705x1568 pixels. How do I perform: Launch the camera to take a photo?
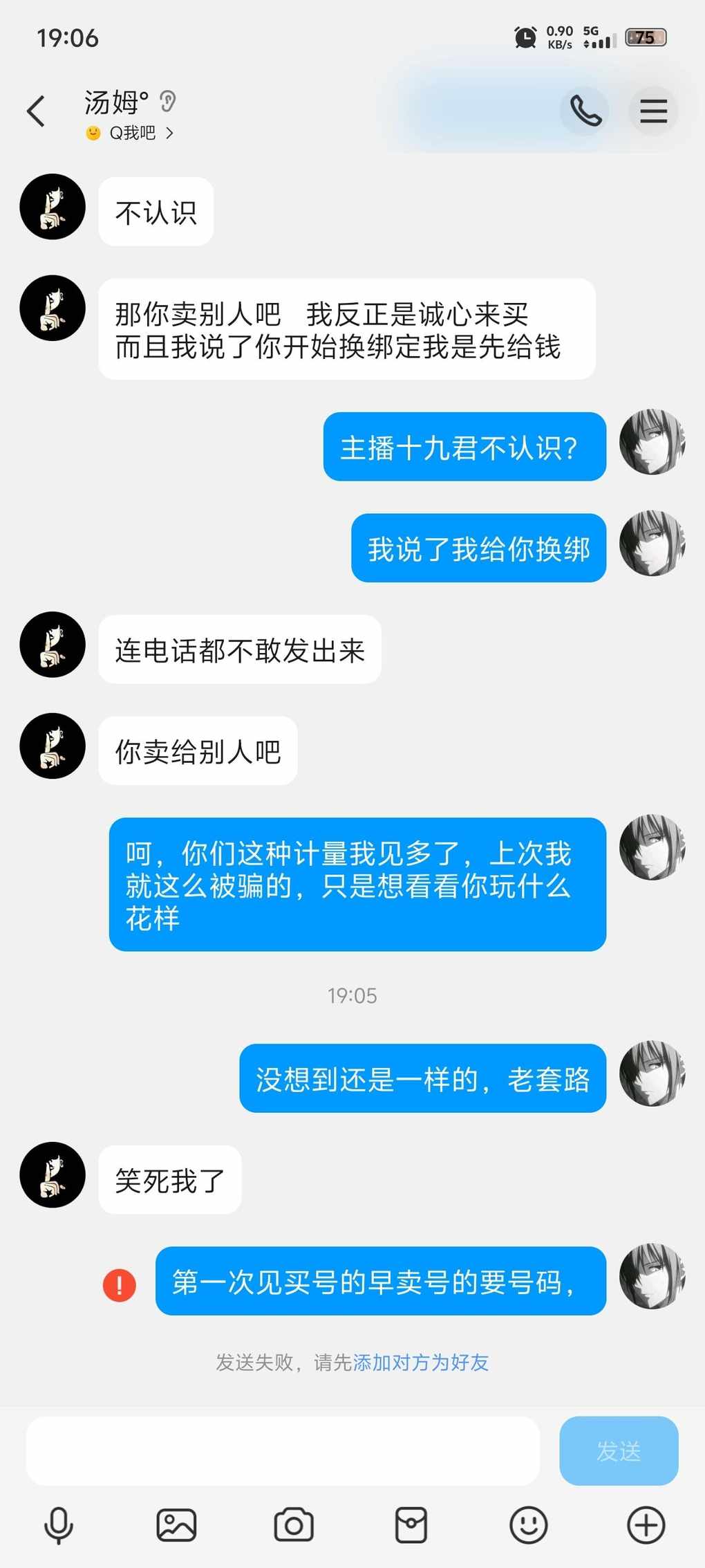click(x=294, y=1525)
